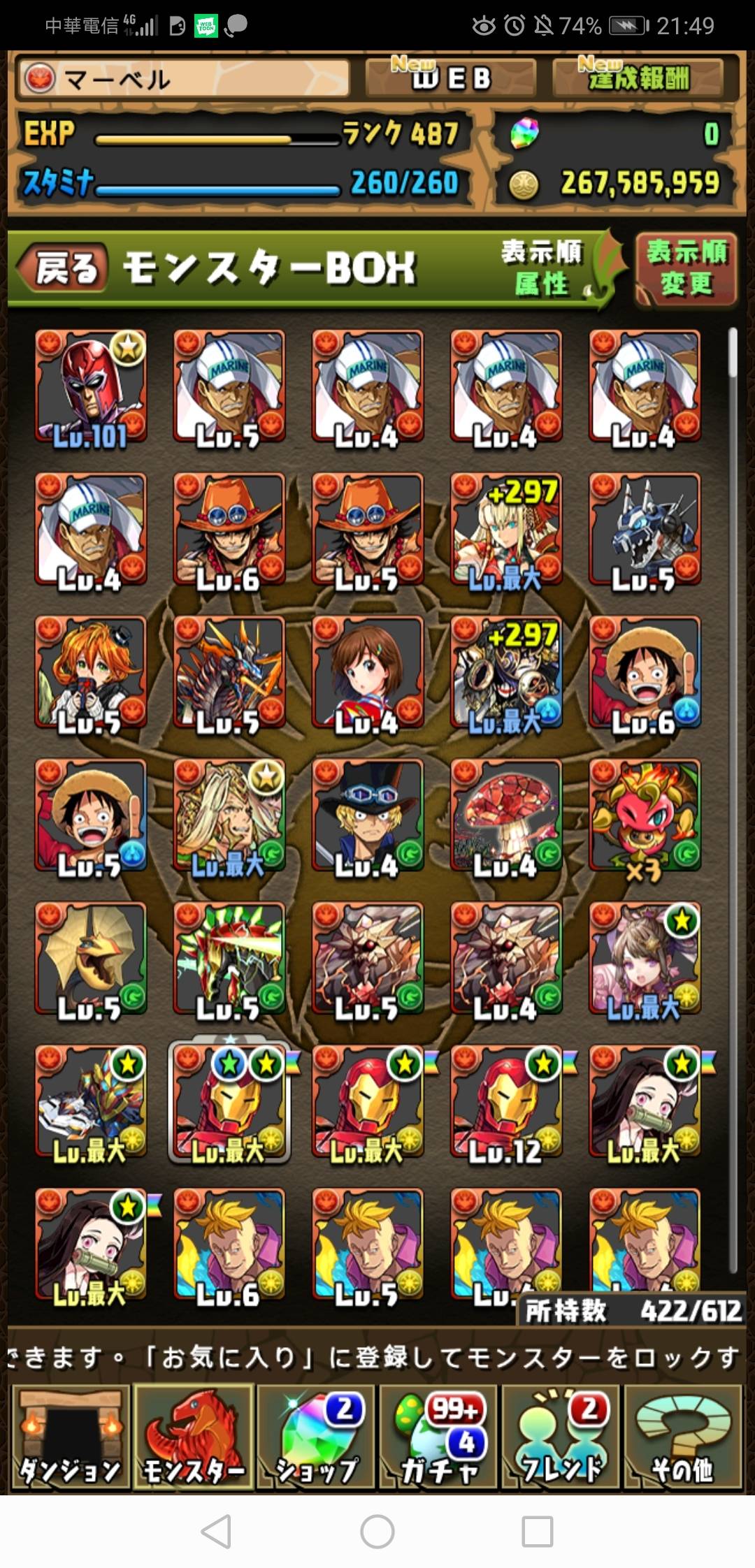755x1568 pixels.
Task: Select the Lv.6 Luffy monster
Action: click(645, 673)
